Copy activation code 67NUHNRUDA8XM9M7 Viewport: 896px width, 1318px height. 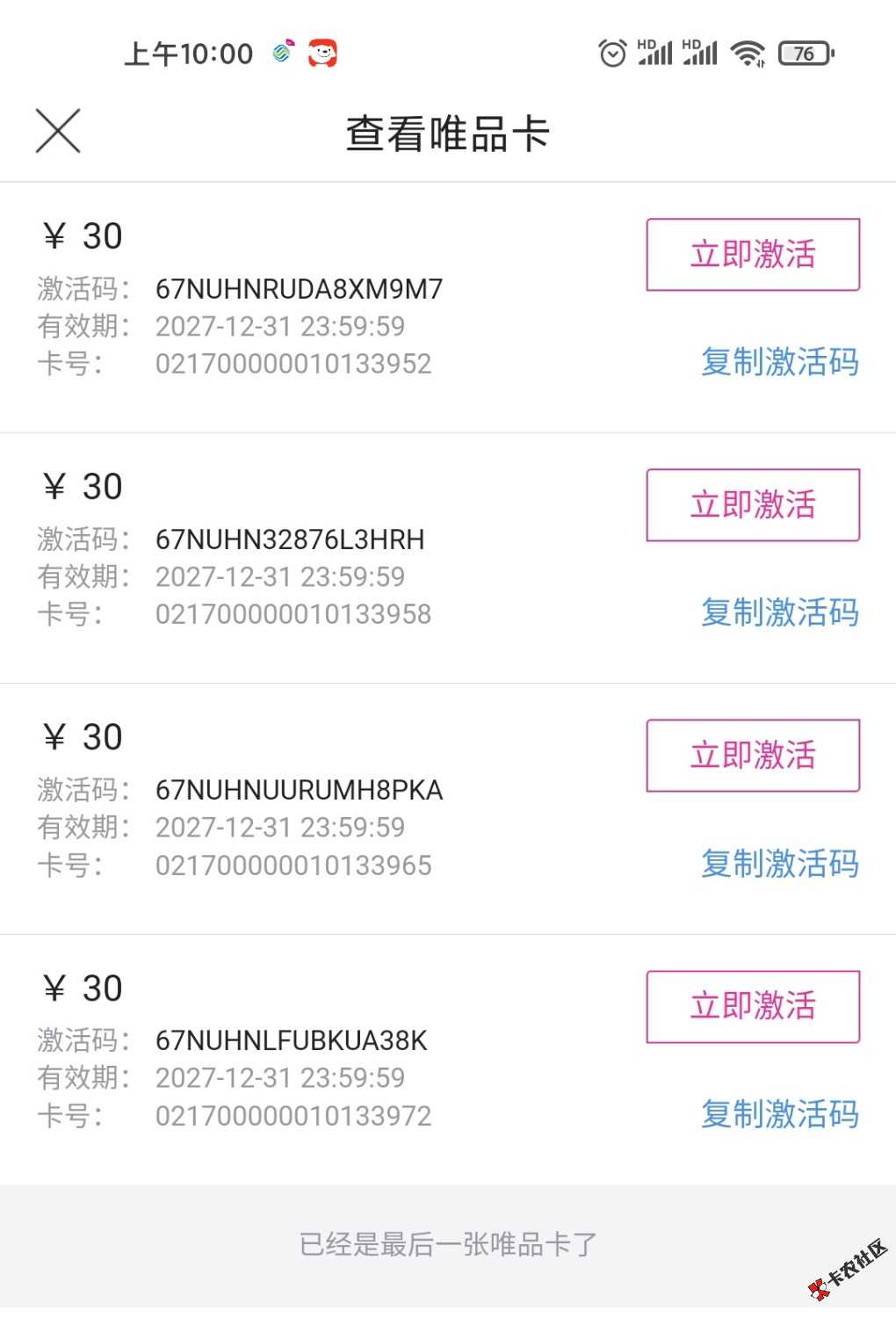tap(779, 362)
